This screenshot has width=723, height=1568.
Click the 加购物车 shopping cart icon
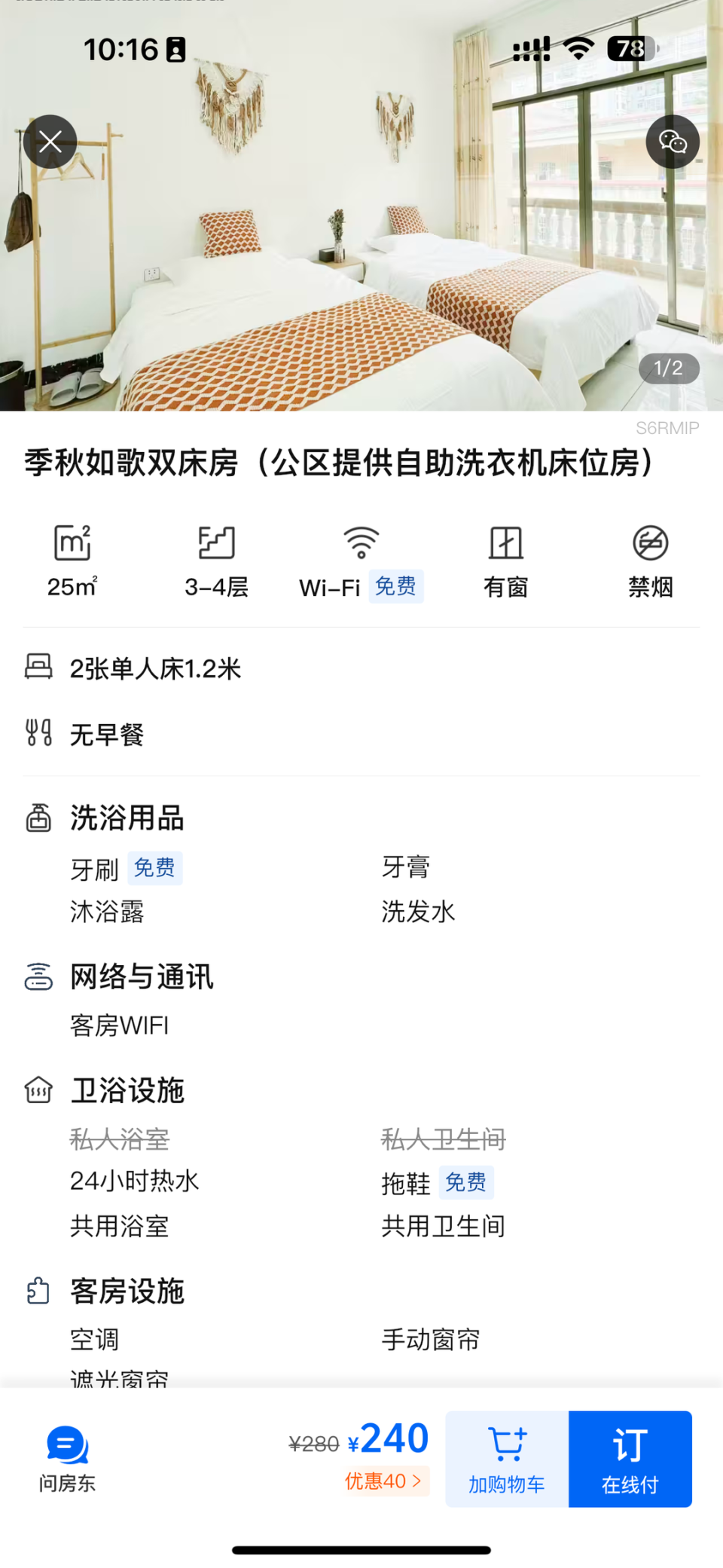click(506, 1441)
